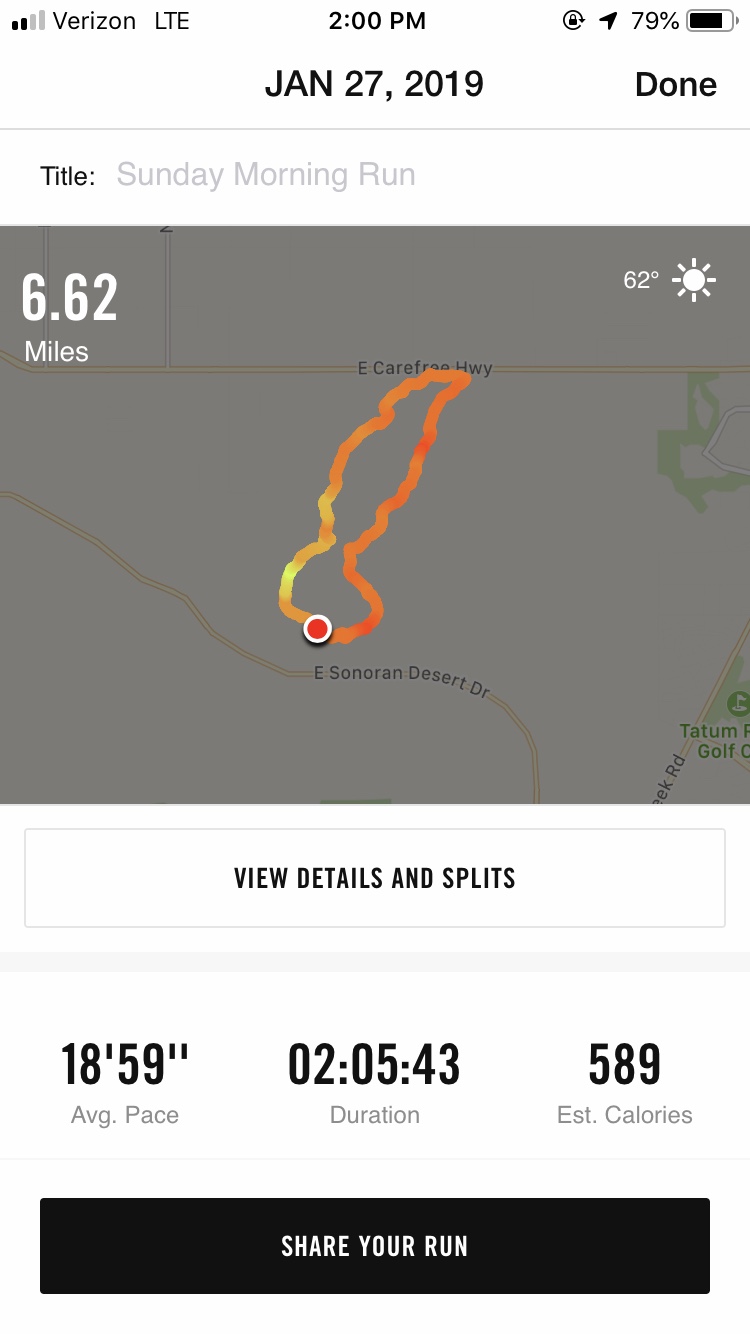Edit the run title field
Screen dimensions: 750x1334
[266, 175]
